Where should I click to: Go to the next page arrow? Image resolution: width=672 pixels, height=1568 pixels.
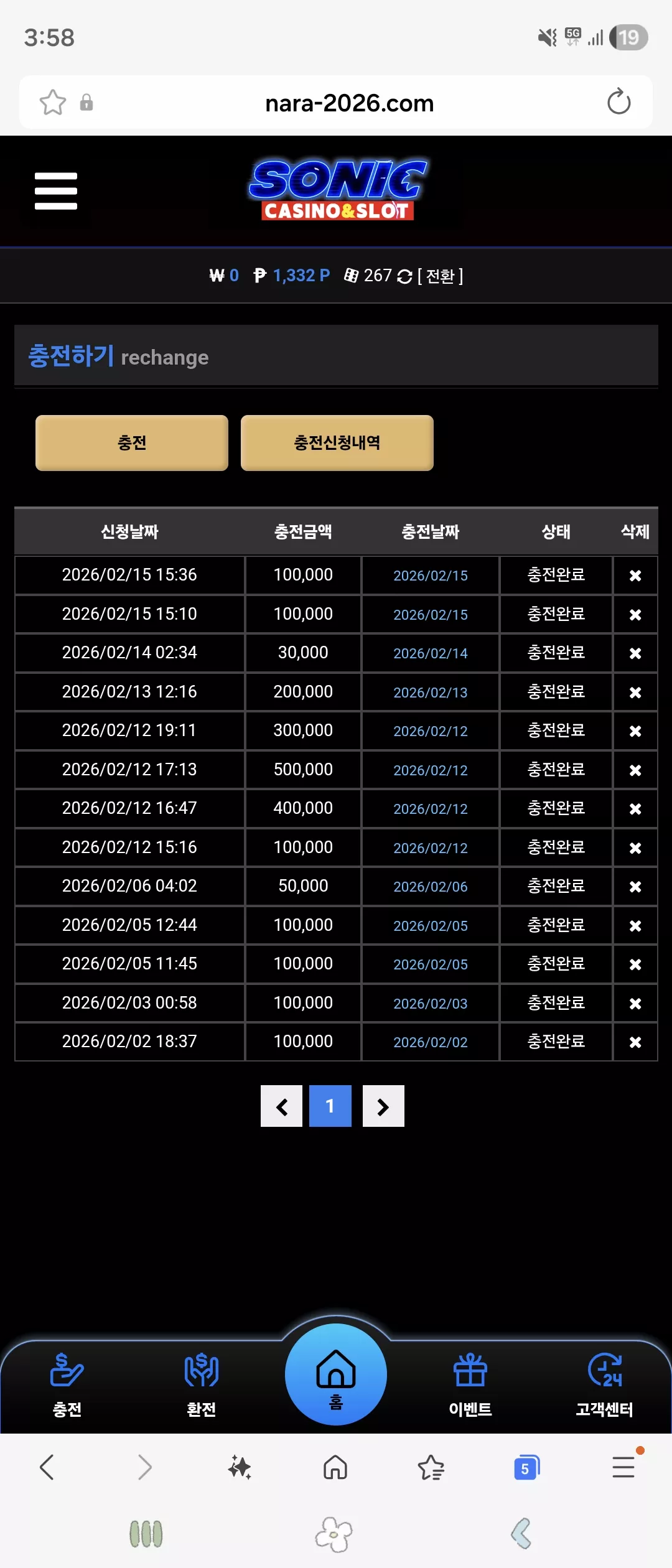[383, 1106]
